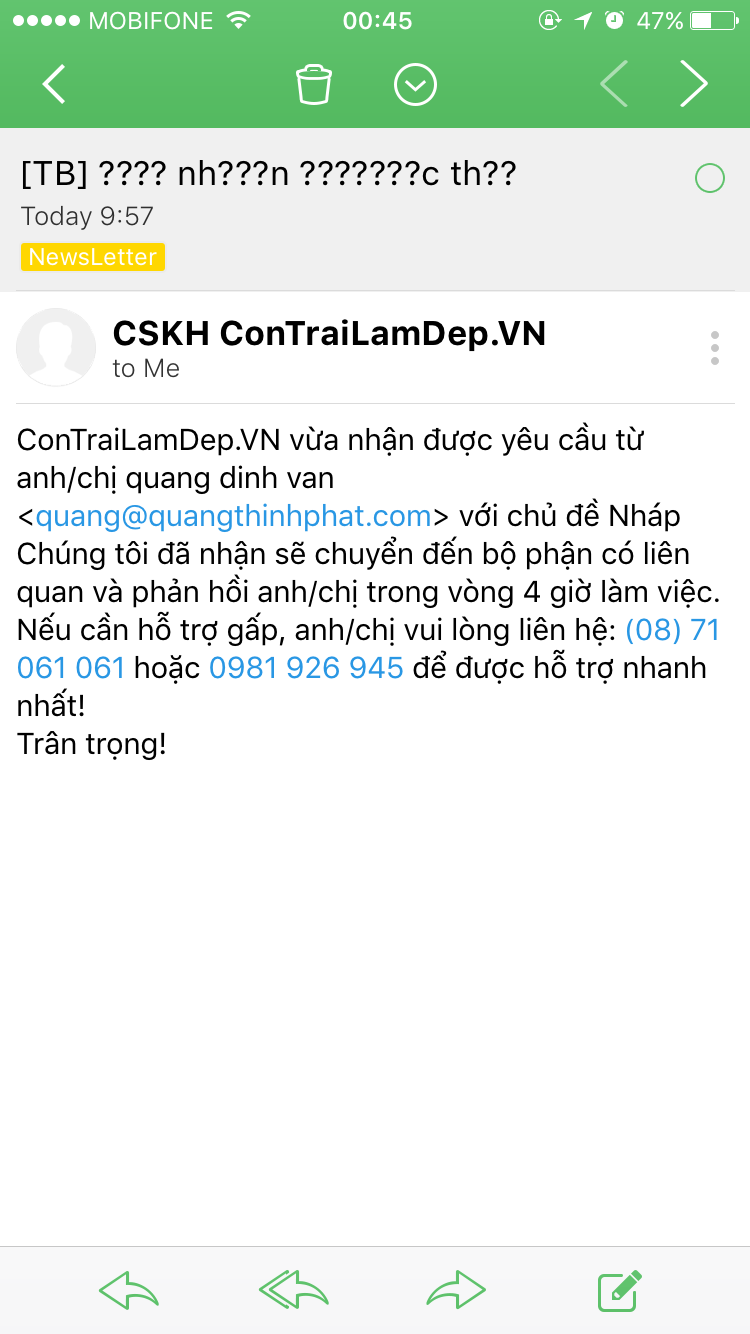This screenshot has height=1334, width=750.
Task: Toggle the unread circle marker
Action: click(x=709, y=179)
